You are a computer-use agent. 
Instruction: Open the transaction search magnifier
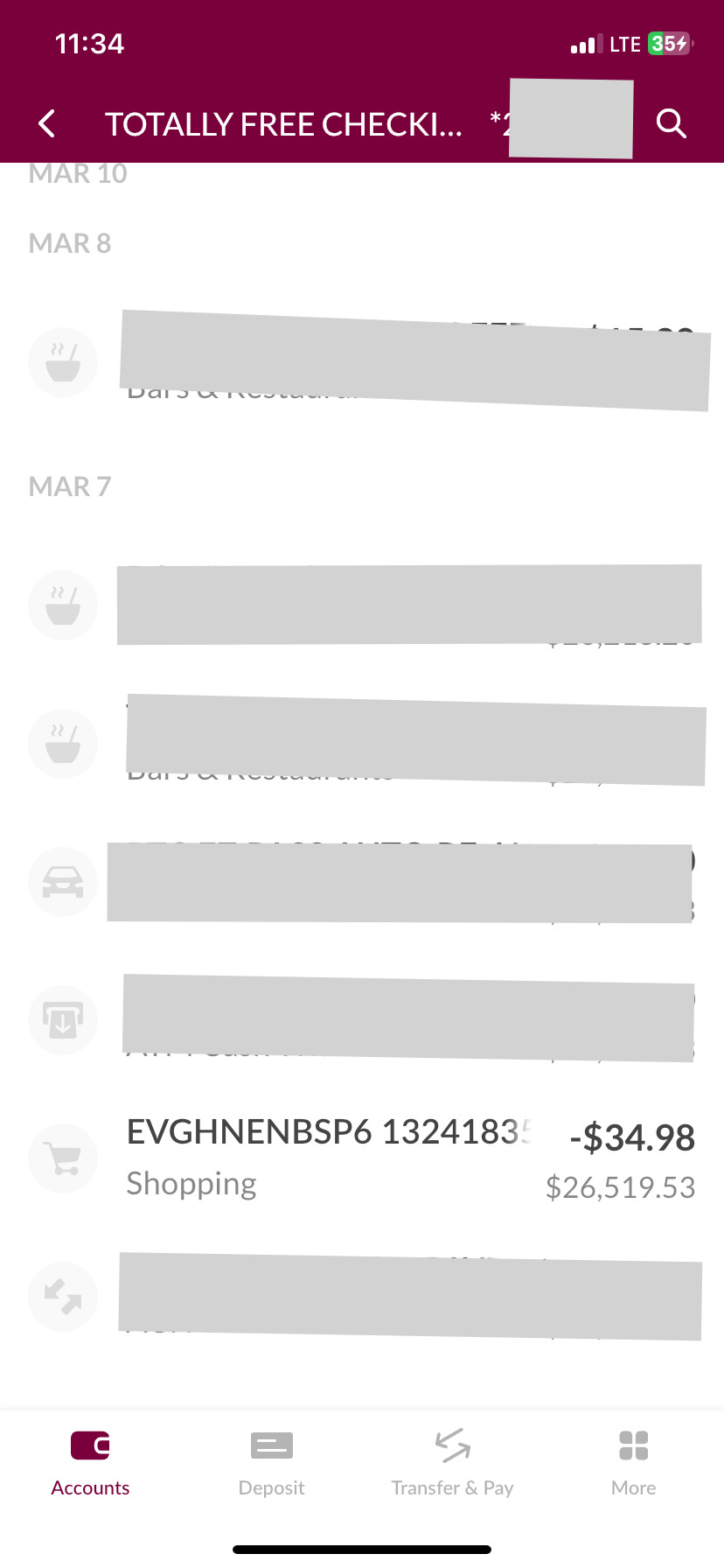pyautogui.click(x=671, y=123)
